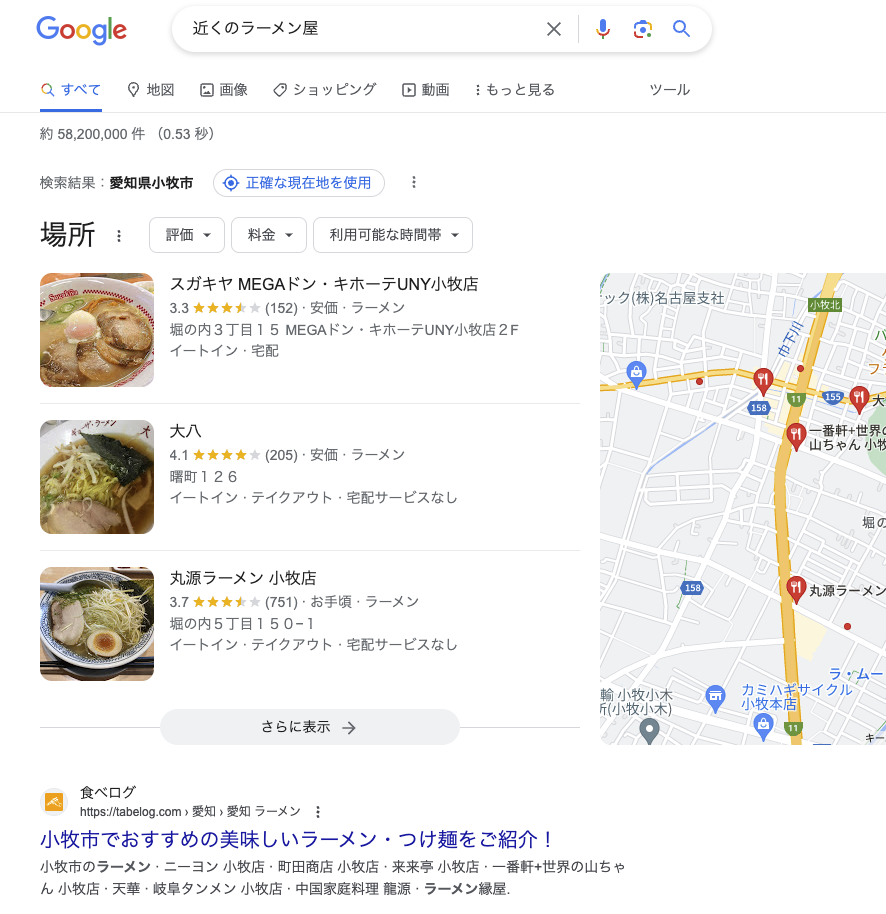Open the three-dot menu next to 場所
The width and height of the screenshot is (886, 914).
[x=118, y=236]
